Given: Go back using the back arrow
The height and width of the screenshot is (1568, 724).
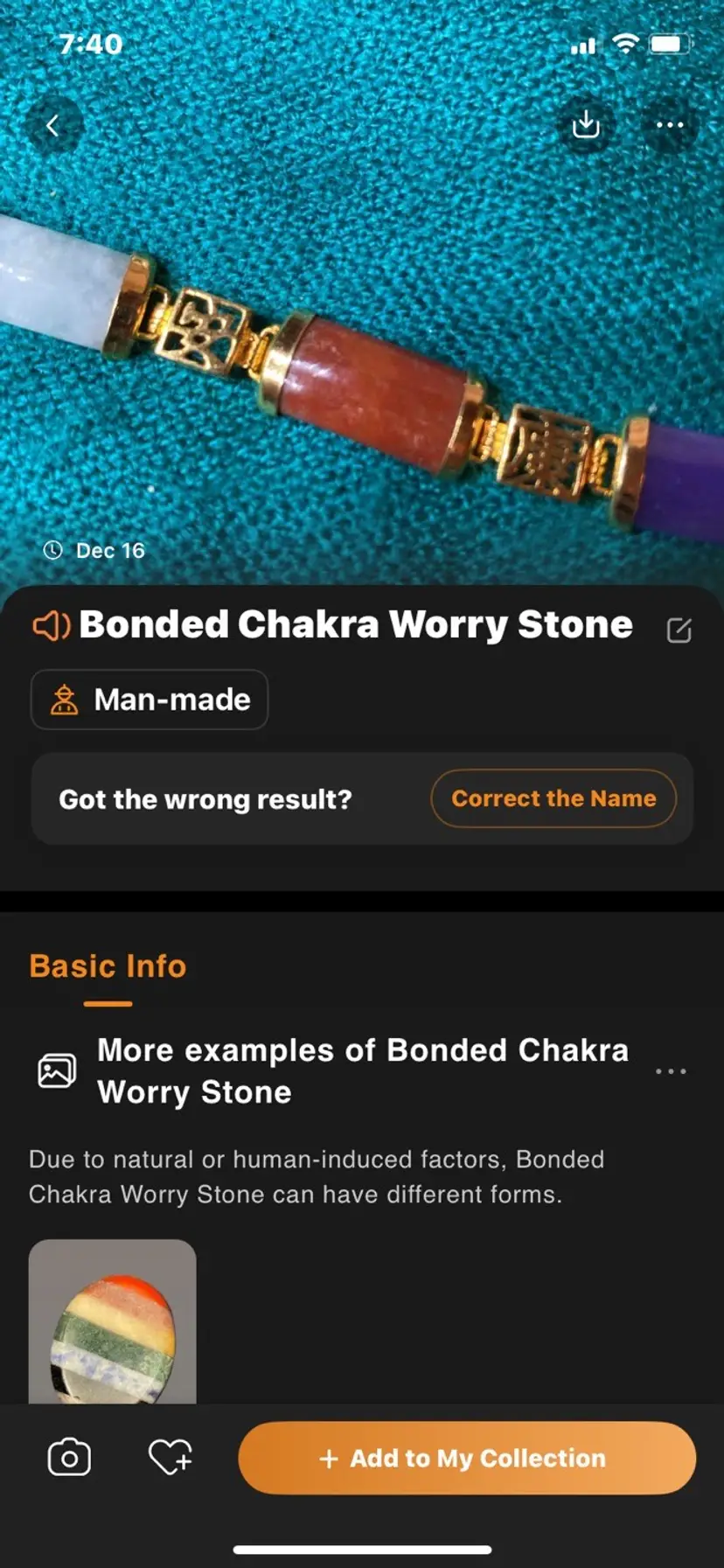Looking at the screenshot, I should (52, 126).
